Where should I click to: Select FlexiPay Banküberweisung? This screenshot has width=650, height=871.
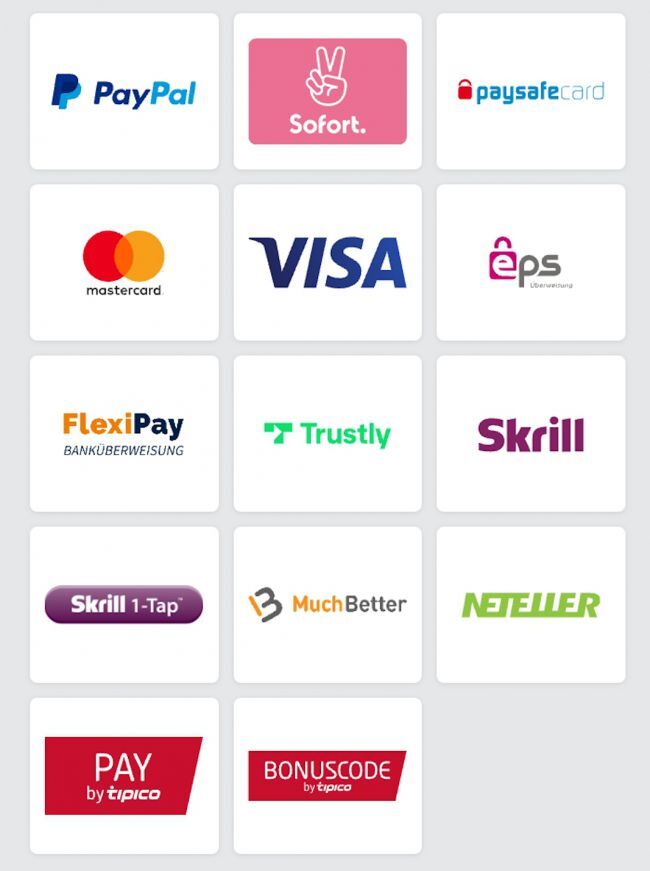(124, 434)
